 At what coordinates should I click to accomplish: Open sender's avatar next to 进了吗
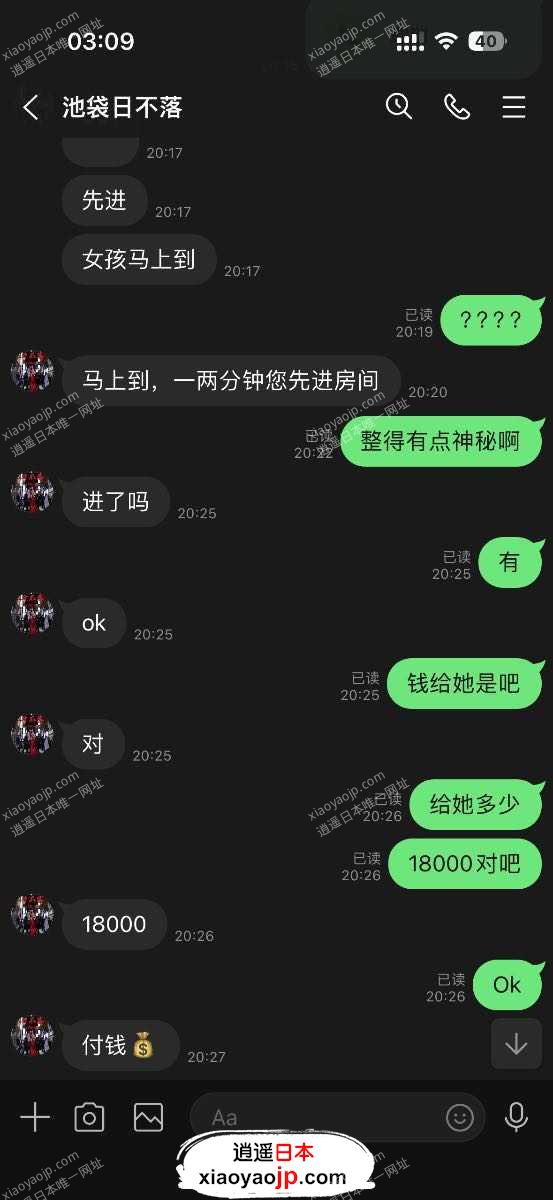32,492
